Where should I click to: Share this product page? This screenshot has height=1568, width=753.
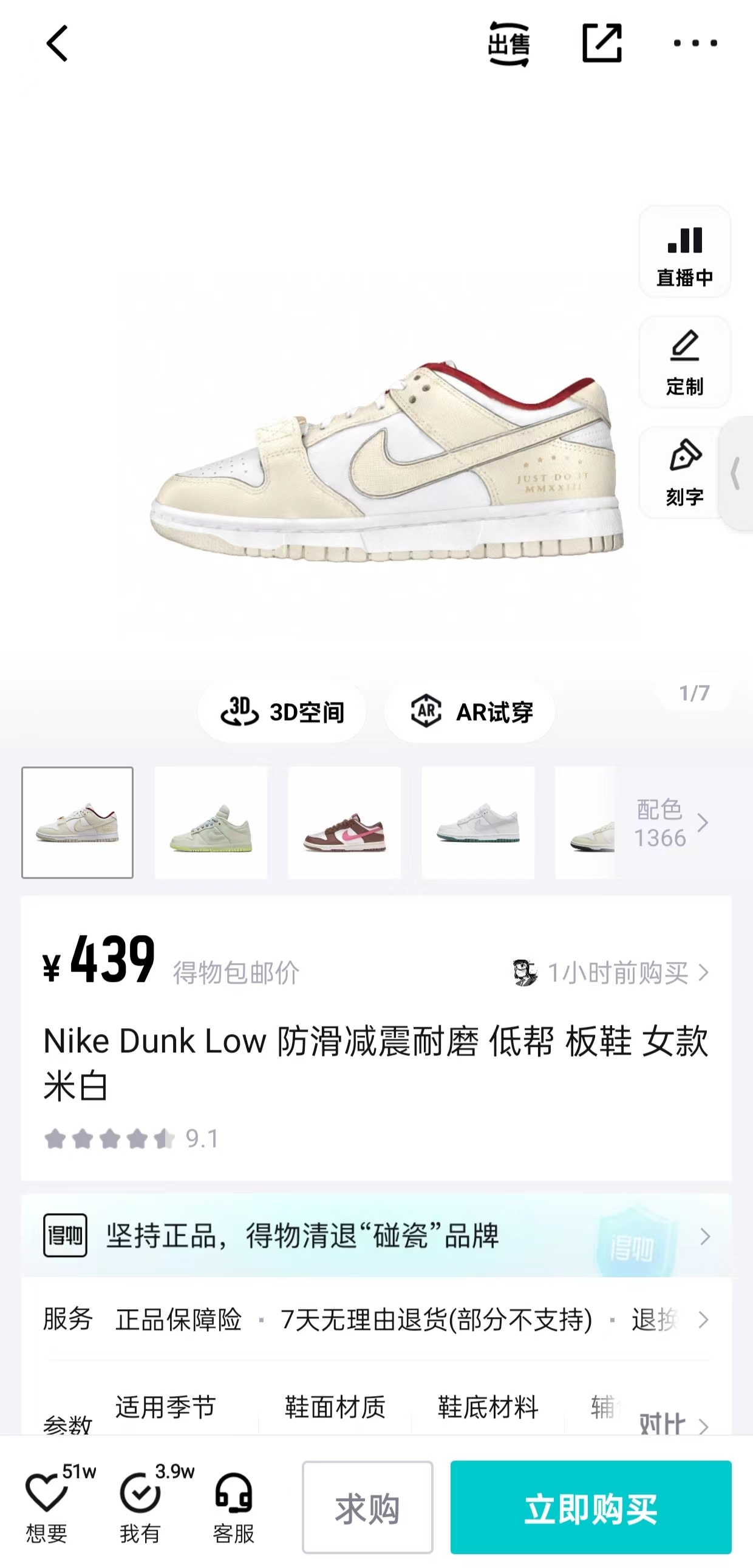(601, 43)
